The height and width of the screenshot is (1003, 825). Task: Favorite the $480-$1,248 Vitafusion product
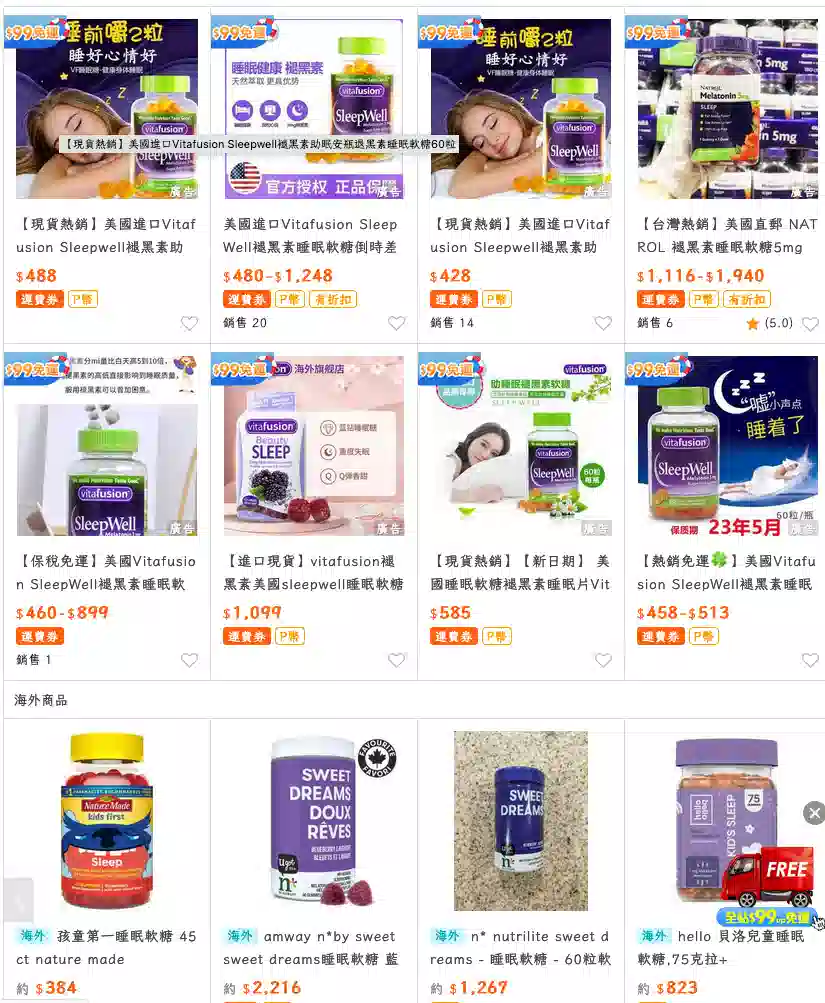[397, 323]
